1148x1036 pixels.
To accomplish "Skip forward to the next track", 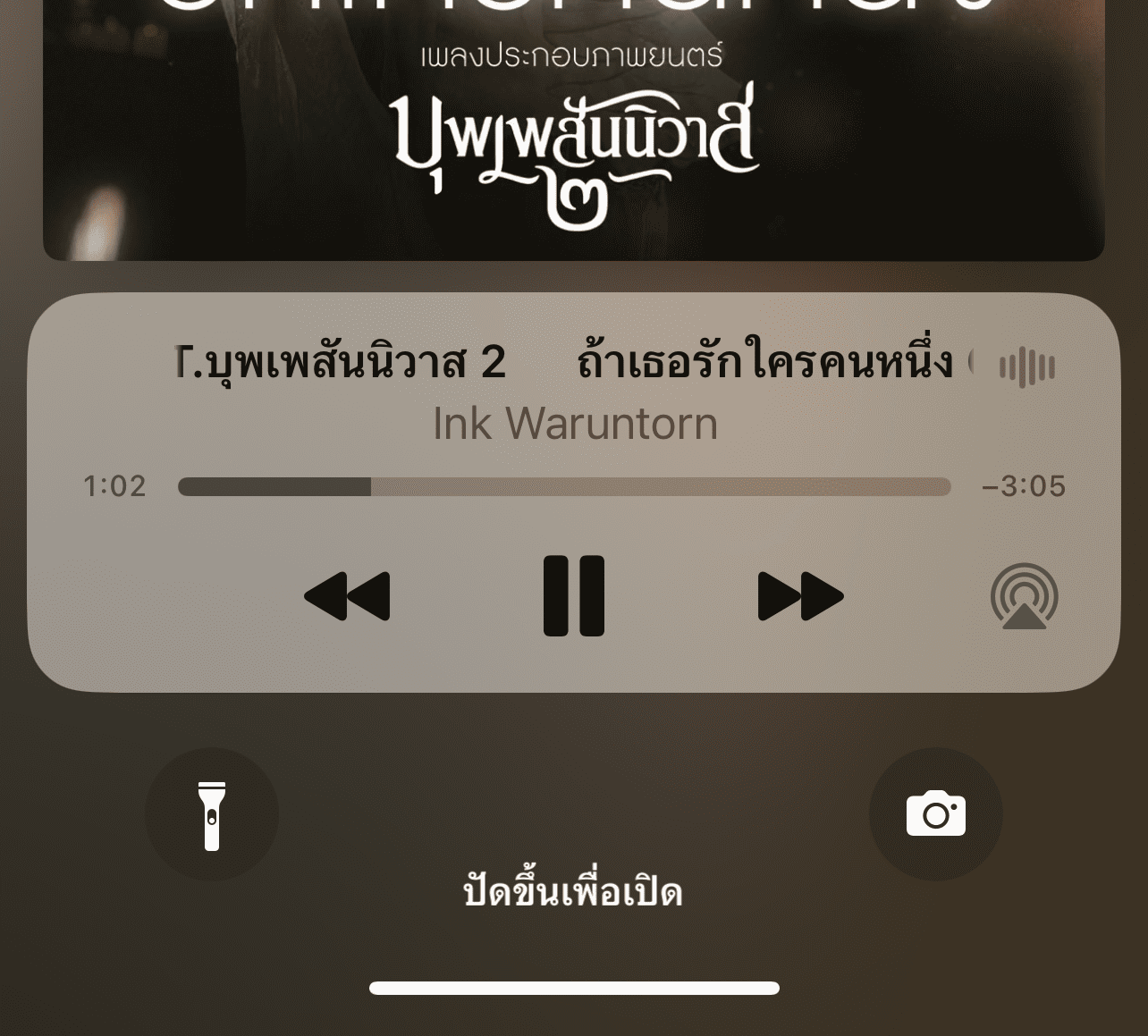I will 800,596.
